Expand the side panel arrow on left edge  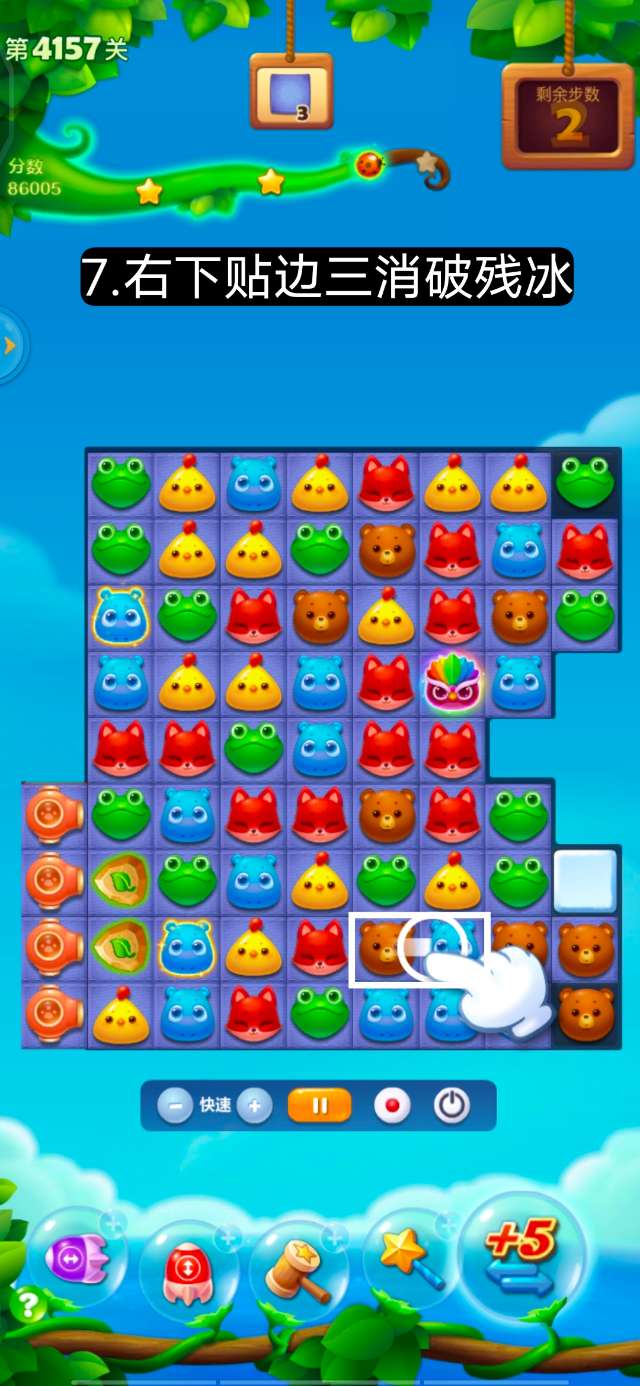[x=10, y=346]
